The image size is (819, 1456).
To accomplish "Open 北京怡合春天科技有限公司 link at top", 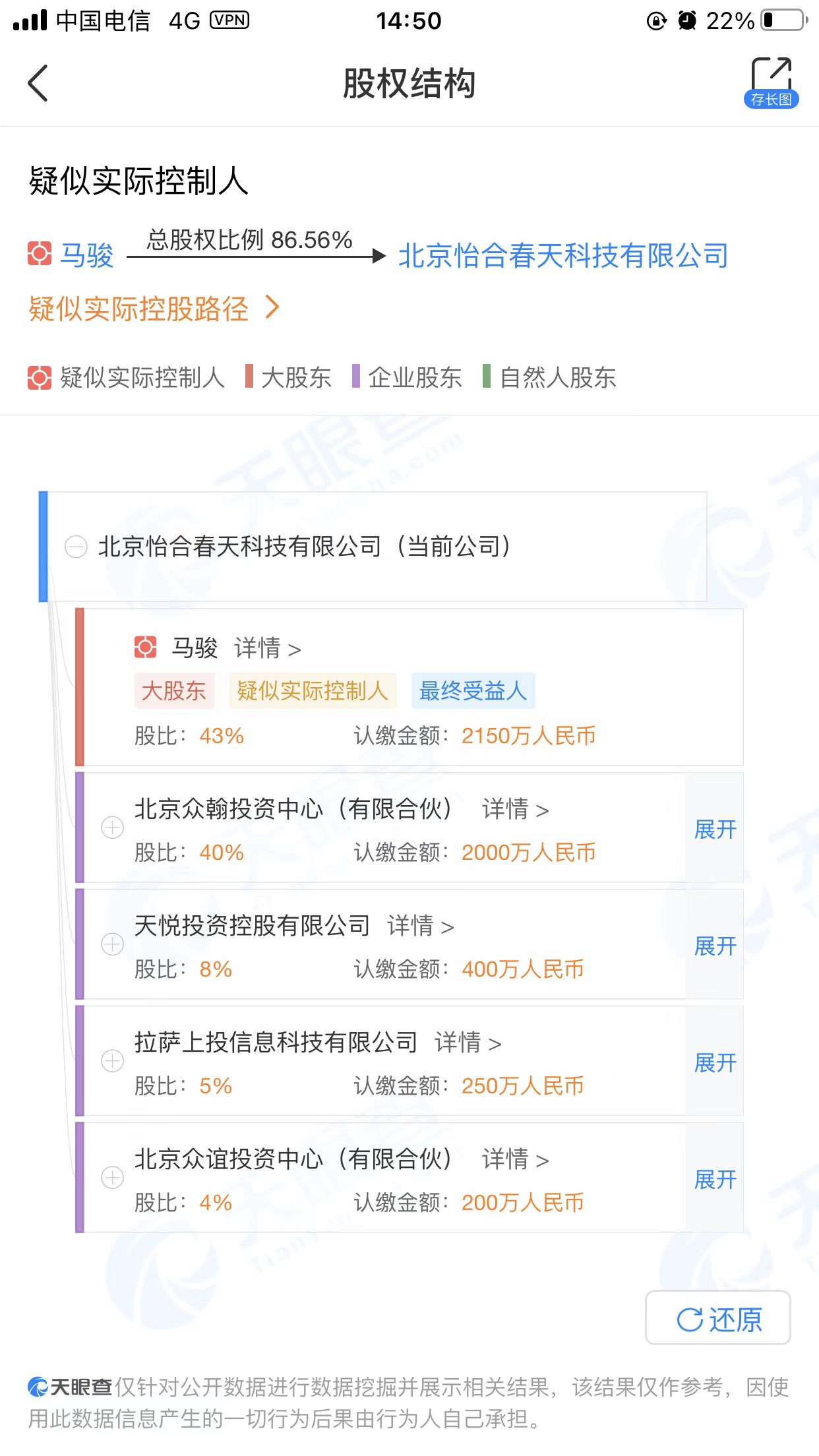I will coord(563,255).
